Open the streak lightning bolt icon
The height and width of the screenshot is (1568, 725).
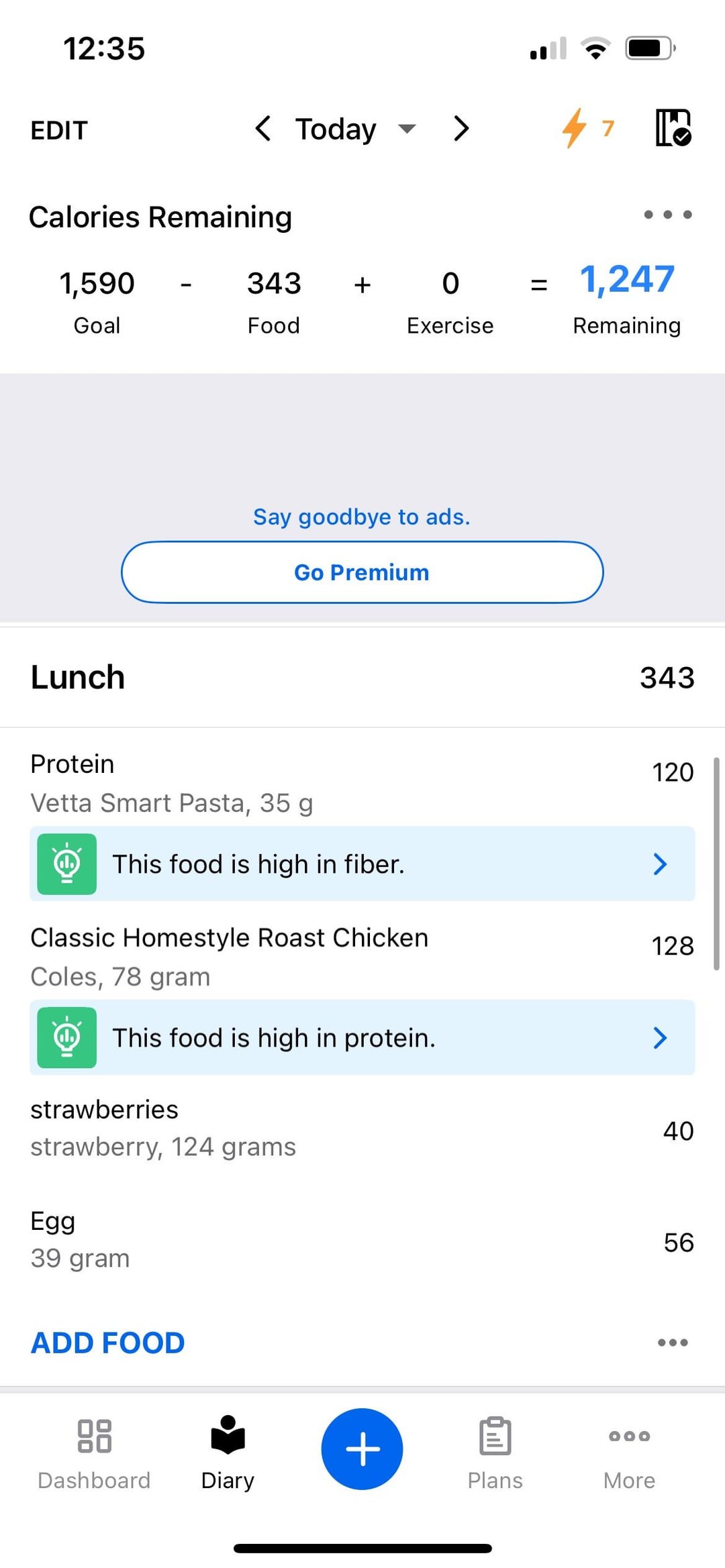[587, 127]
